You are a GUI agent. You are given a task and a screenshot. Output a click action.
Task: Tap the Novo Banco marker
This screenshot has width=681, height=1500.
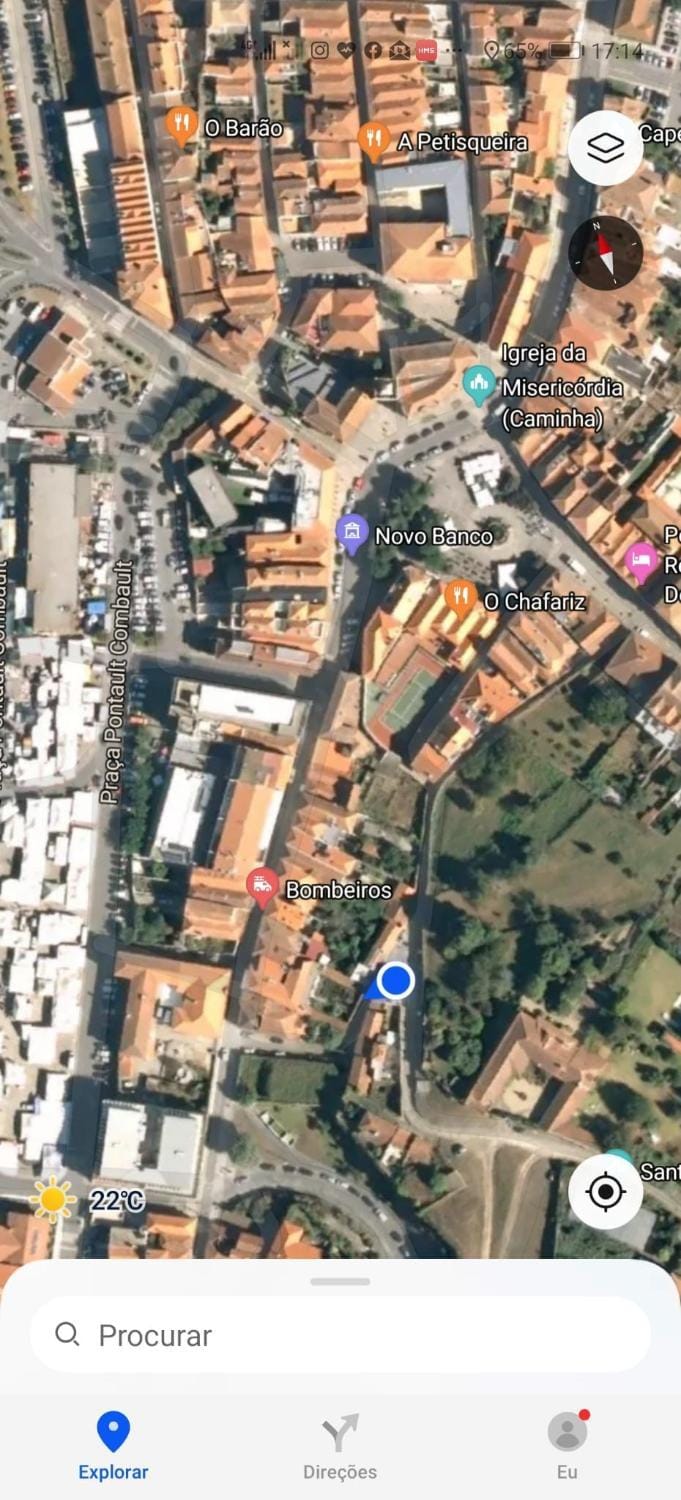click(352, 535)
